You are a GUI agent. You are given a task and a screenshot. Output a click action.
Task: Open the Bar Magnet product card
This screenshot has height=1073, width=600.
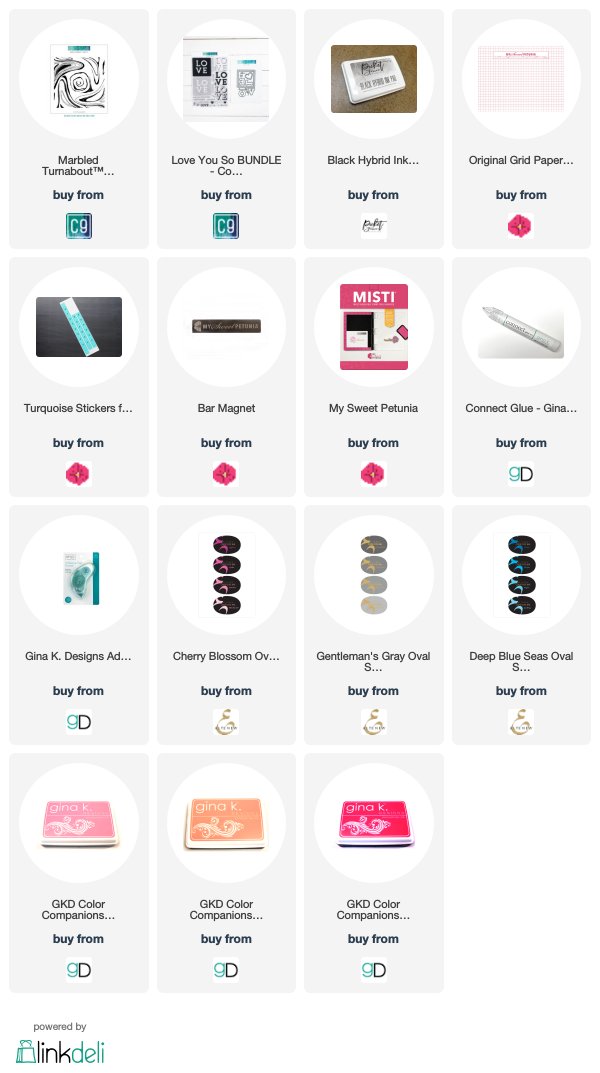226,377
